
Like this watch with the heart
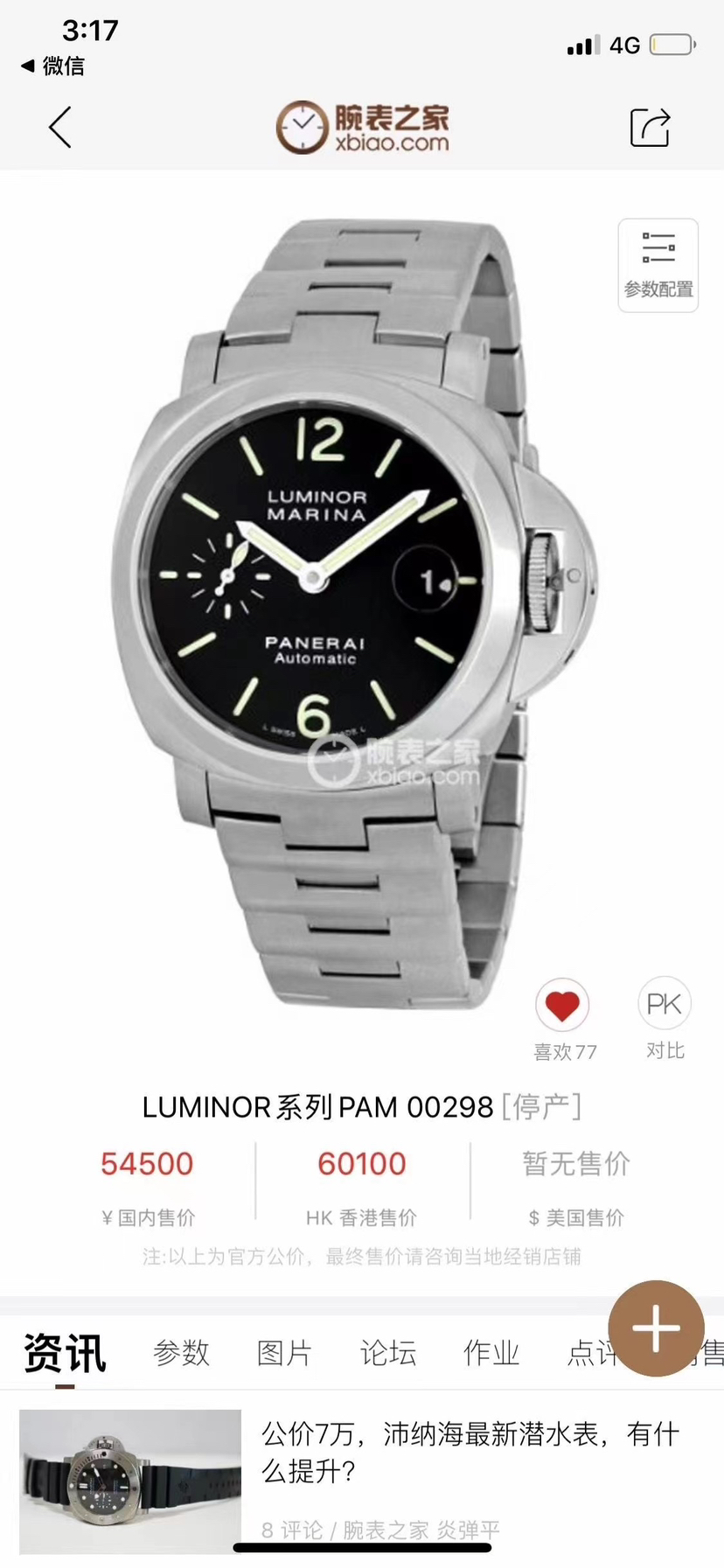click(562, 1006)
